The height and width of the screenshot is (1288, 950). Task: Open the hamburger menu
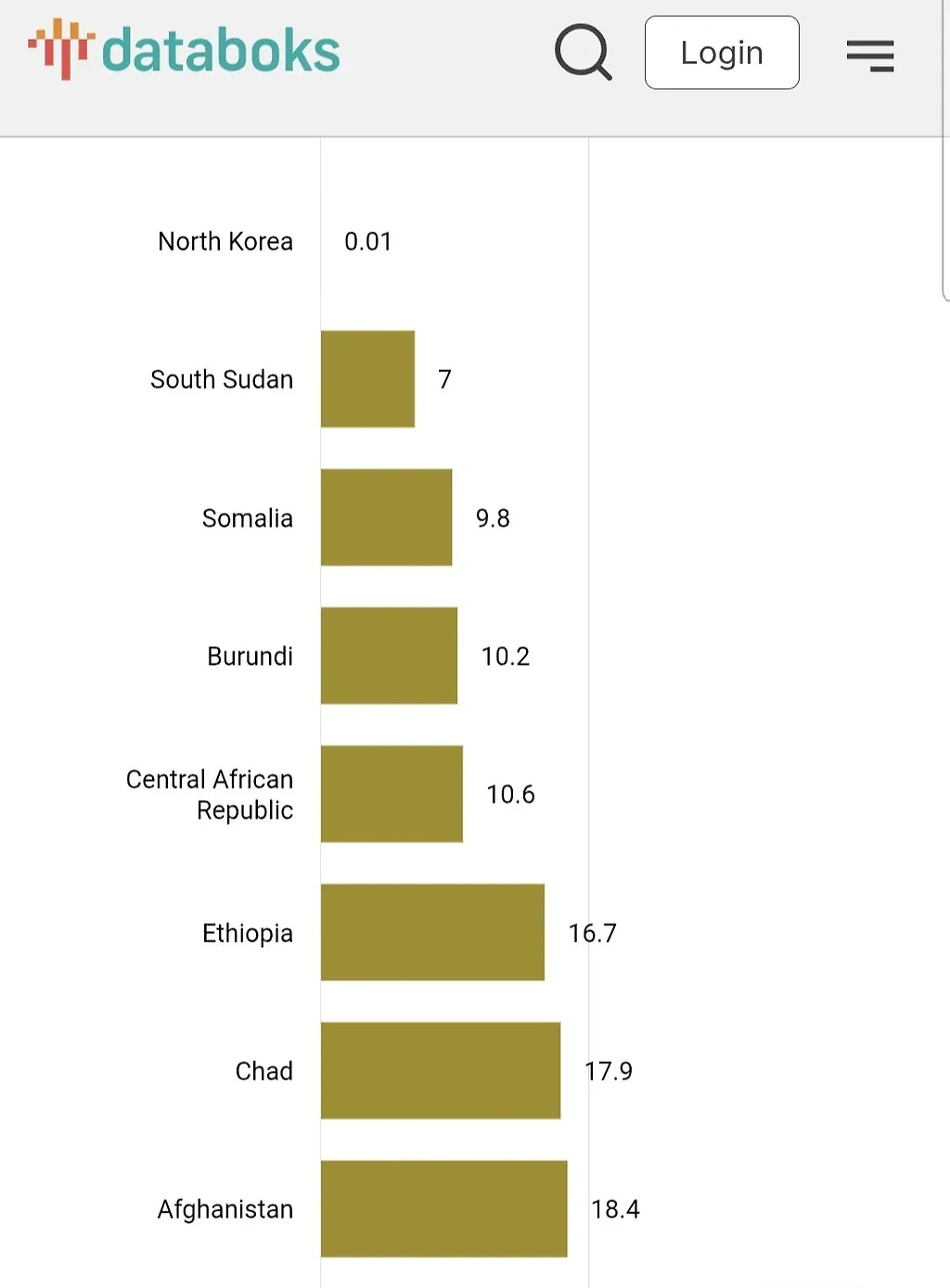(x=870, y=56)
